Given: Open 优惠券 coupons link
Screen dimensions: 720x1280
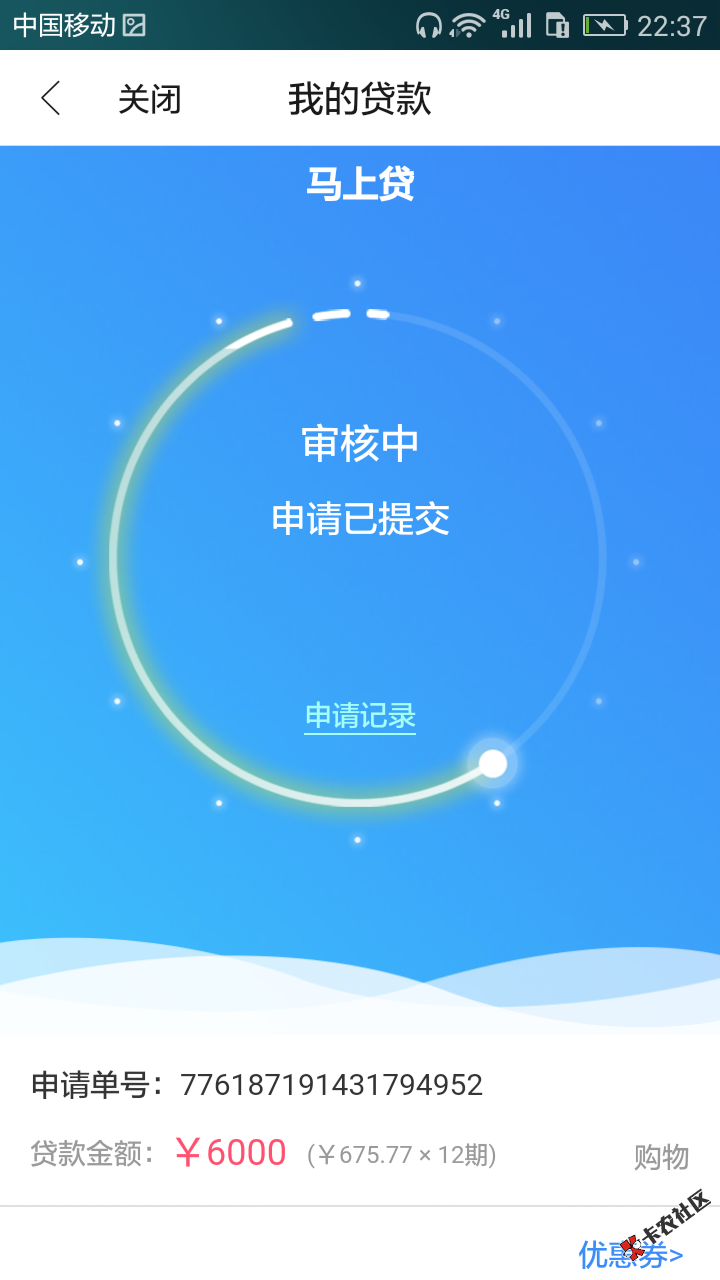Looking at the screenshot, I should pos(630,1253).
